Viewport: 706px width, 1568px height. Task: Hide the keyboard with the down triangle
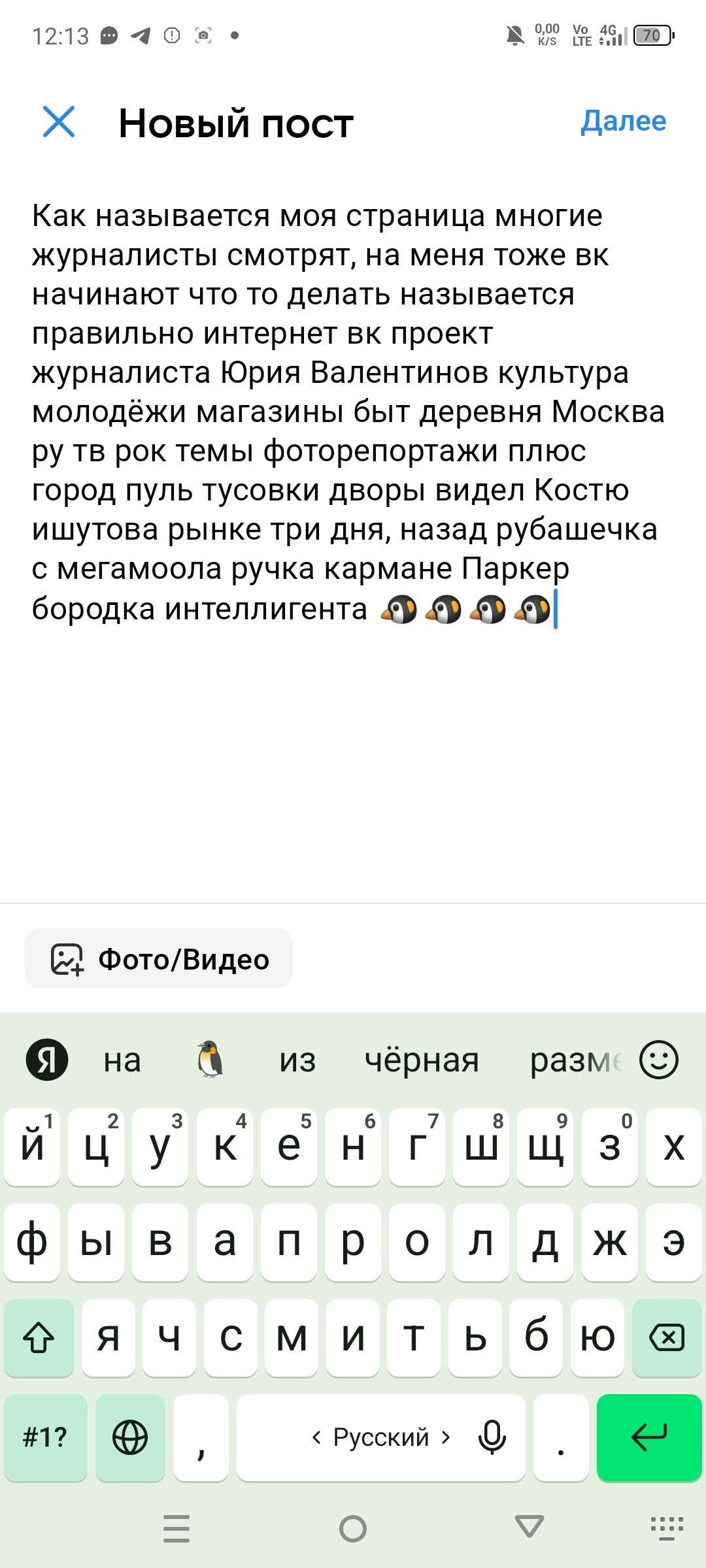point(529,1527)
